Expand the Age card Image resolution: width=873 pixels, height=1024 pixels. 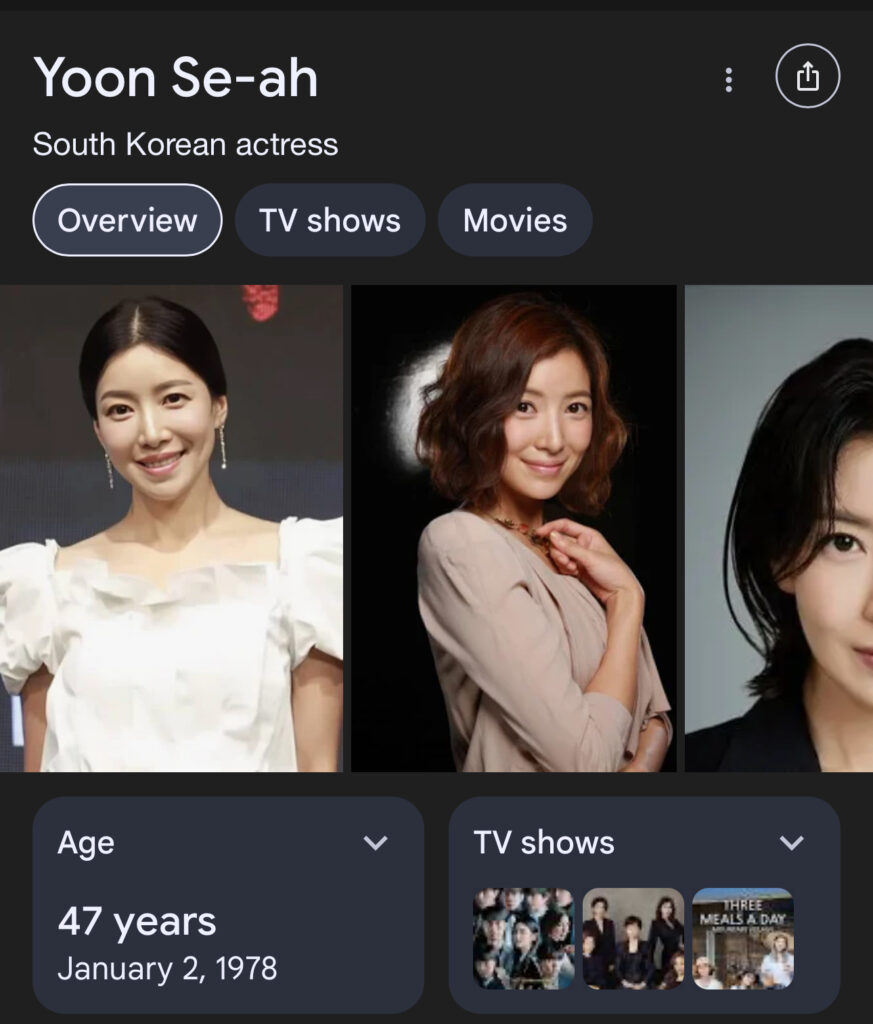(375, 843)
